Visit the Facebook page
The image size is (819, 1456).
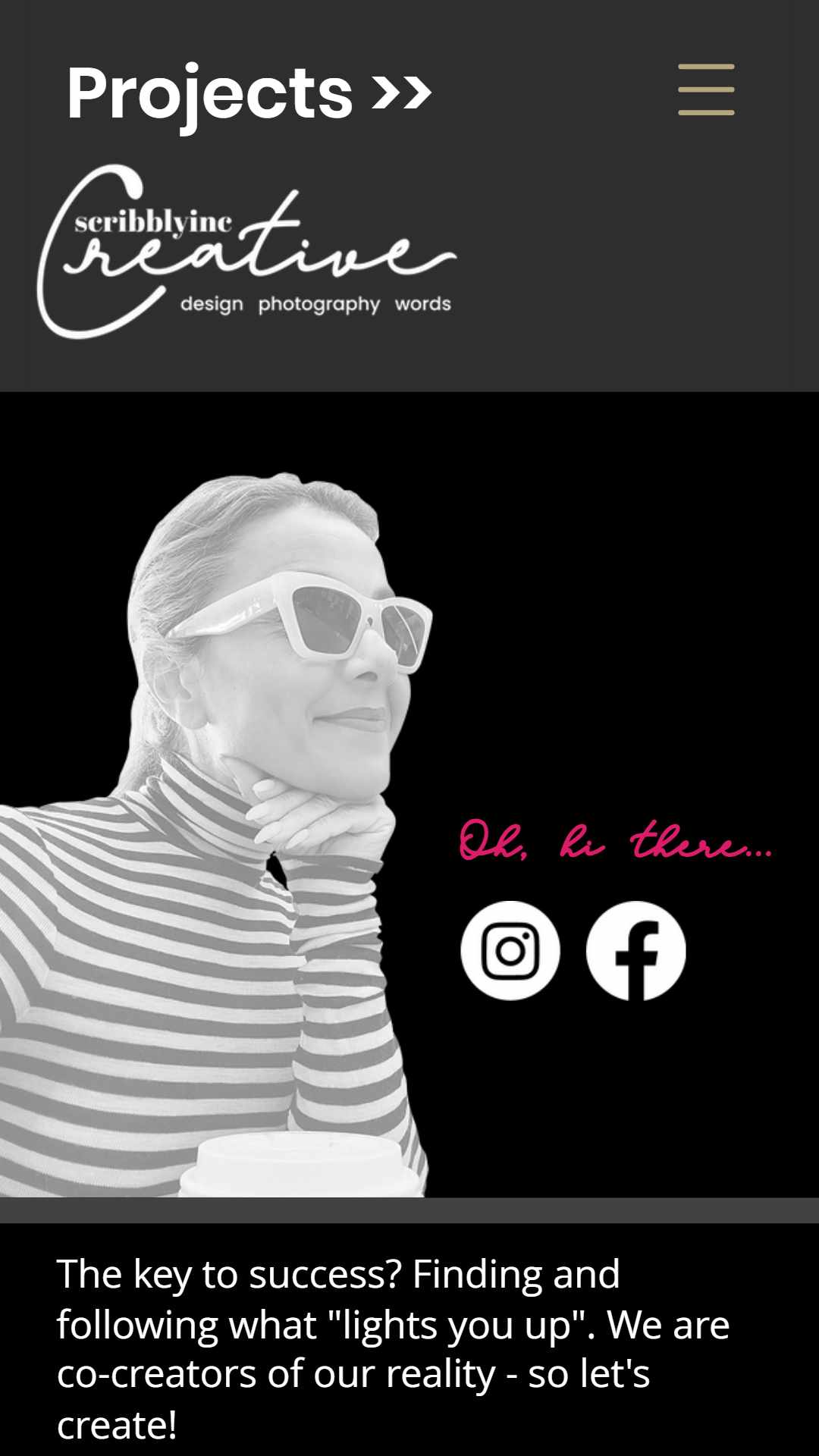point(635,950)
